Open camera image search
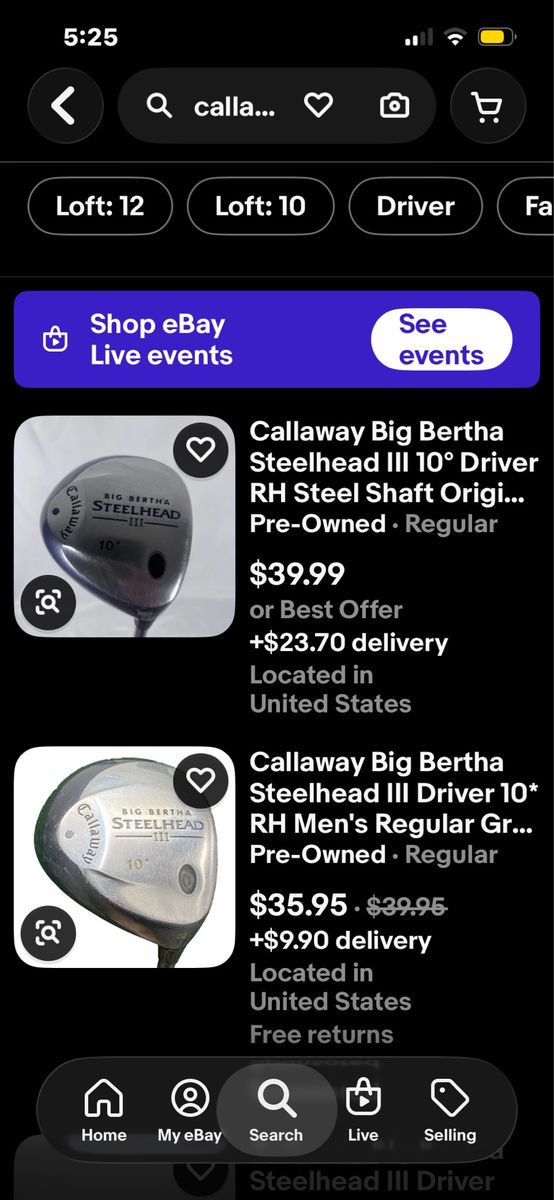Image resolution: width=554 pixels, height=1200 pixels. click(x=394, y=105)
